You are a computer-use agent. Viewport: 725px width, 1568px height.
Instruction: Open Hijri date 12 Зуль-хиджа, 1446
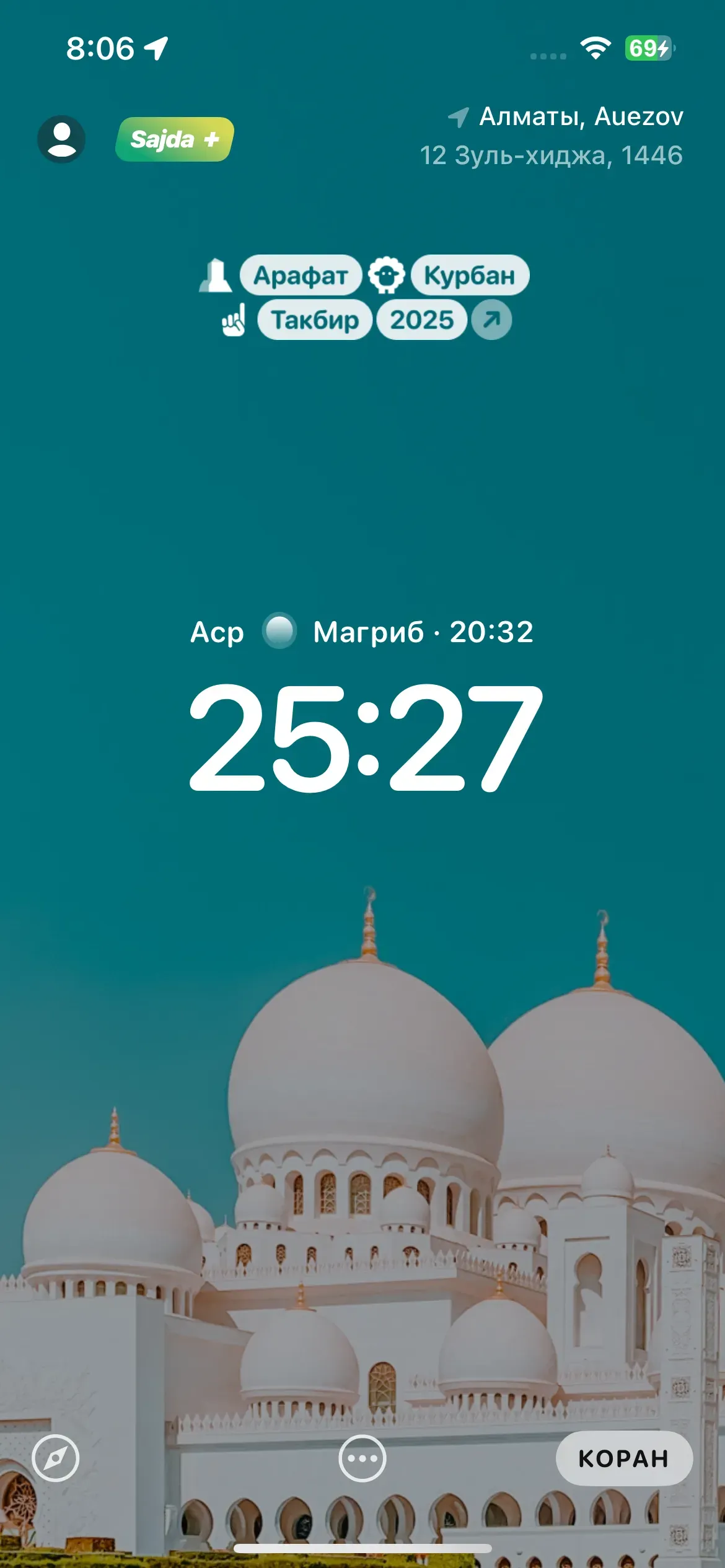pyautogui.click(x=551, y=155)
